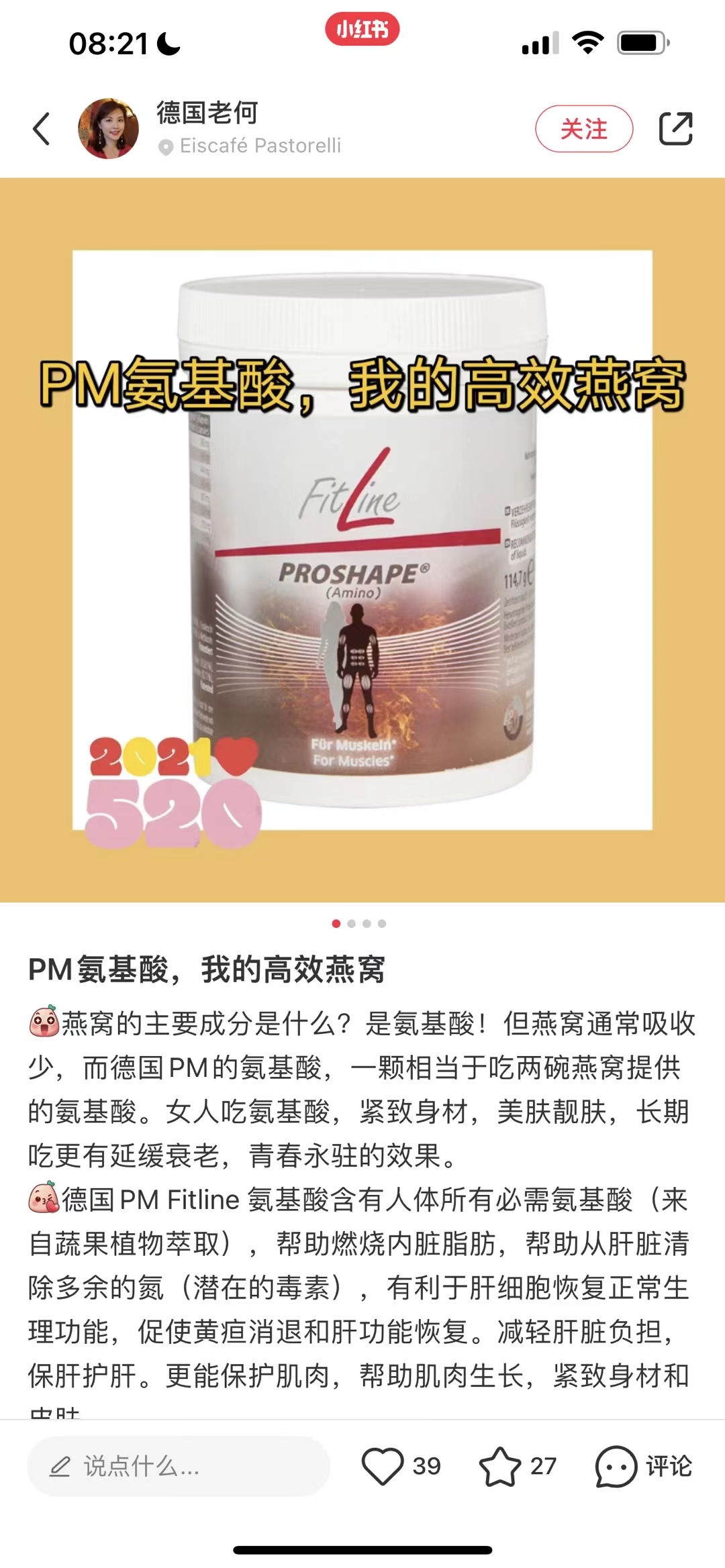This screenshot has height=1568, width=725.
Task: Open 德国老何's profile avatar
Action: pos(109,129)
